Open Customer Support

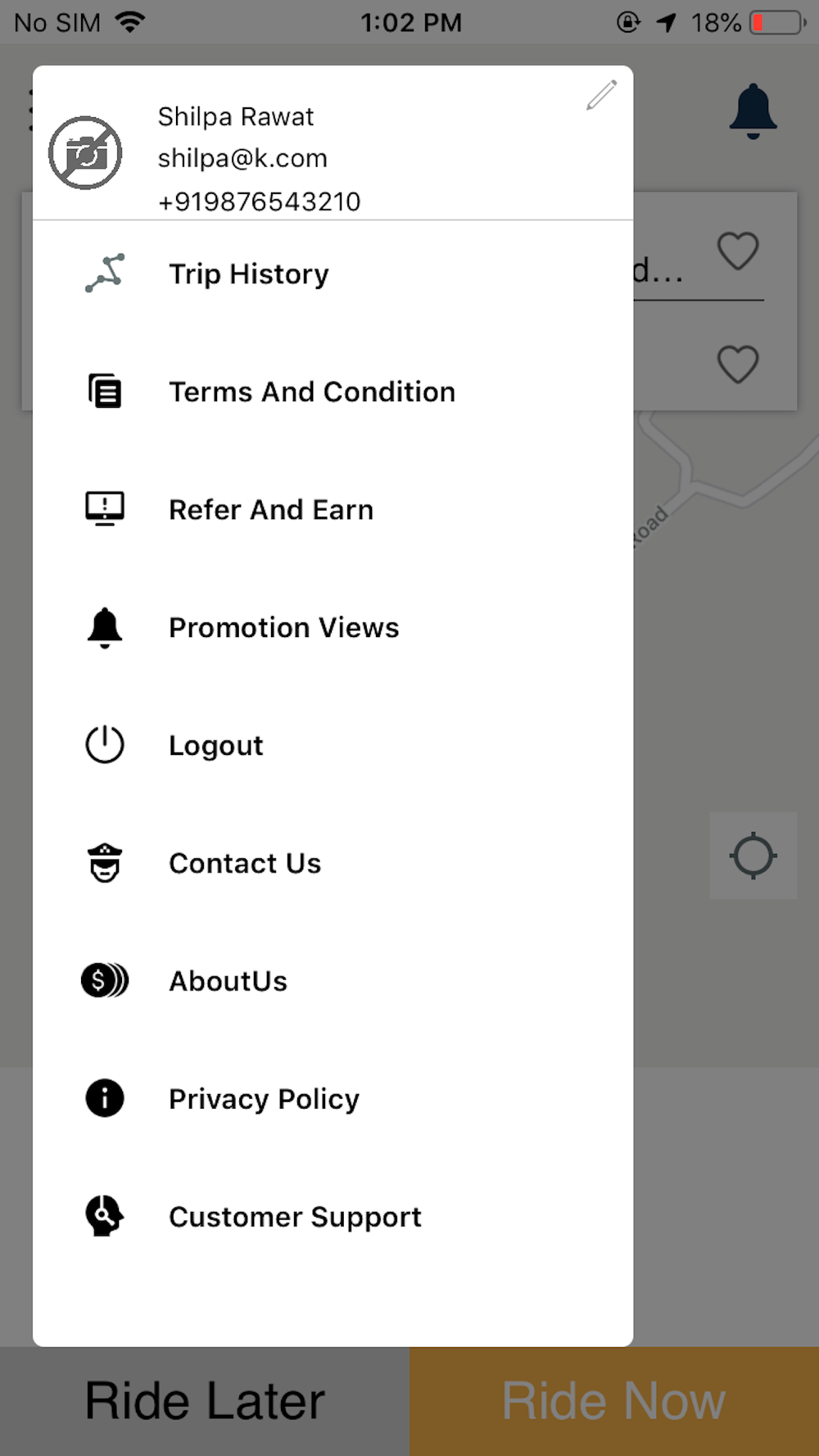[333, 1218]
